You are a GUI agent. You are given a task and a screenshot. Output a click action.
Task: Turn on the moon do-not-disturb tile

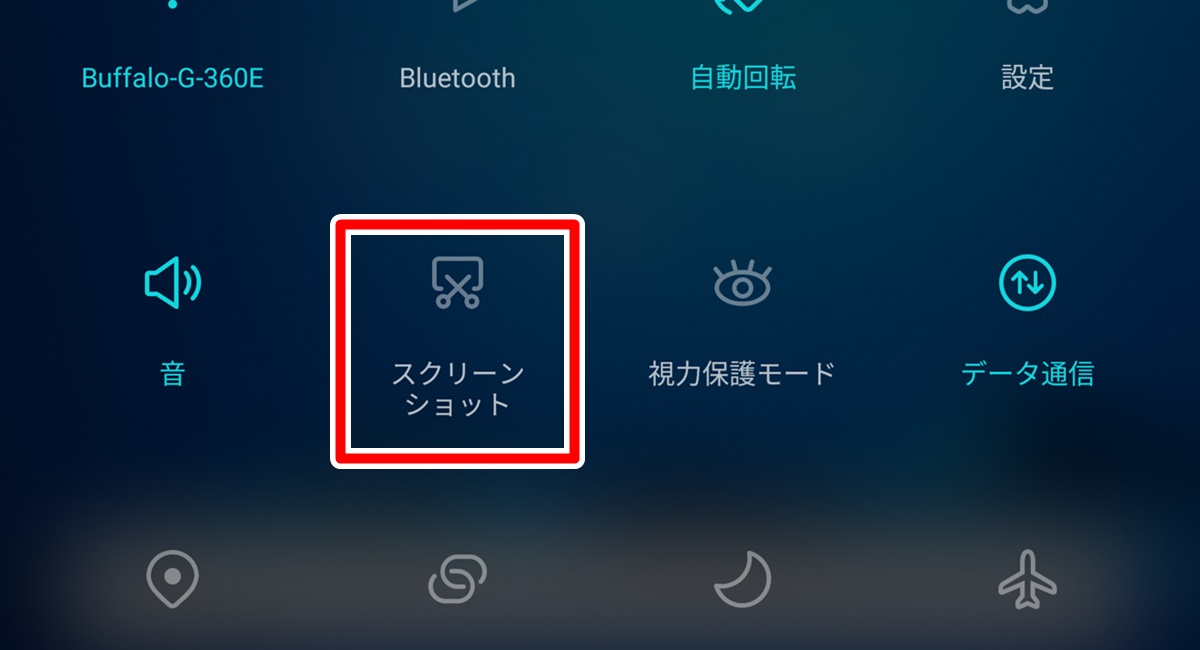pyautogui.click(x=742, y=579)
